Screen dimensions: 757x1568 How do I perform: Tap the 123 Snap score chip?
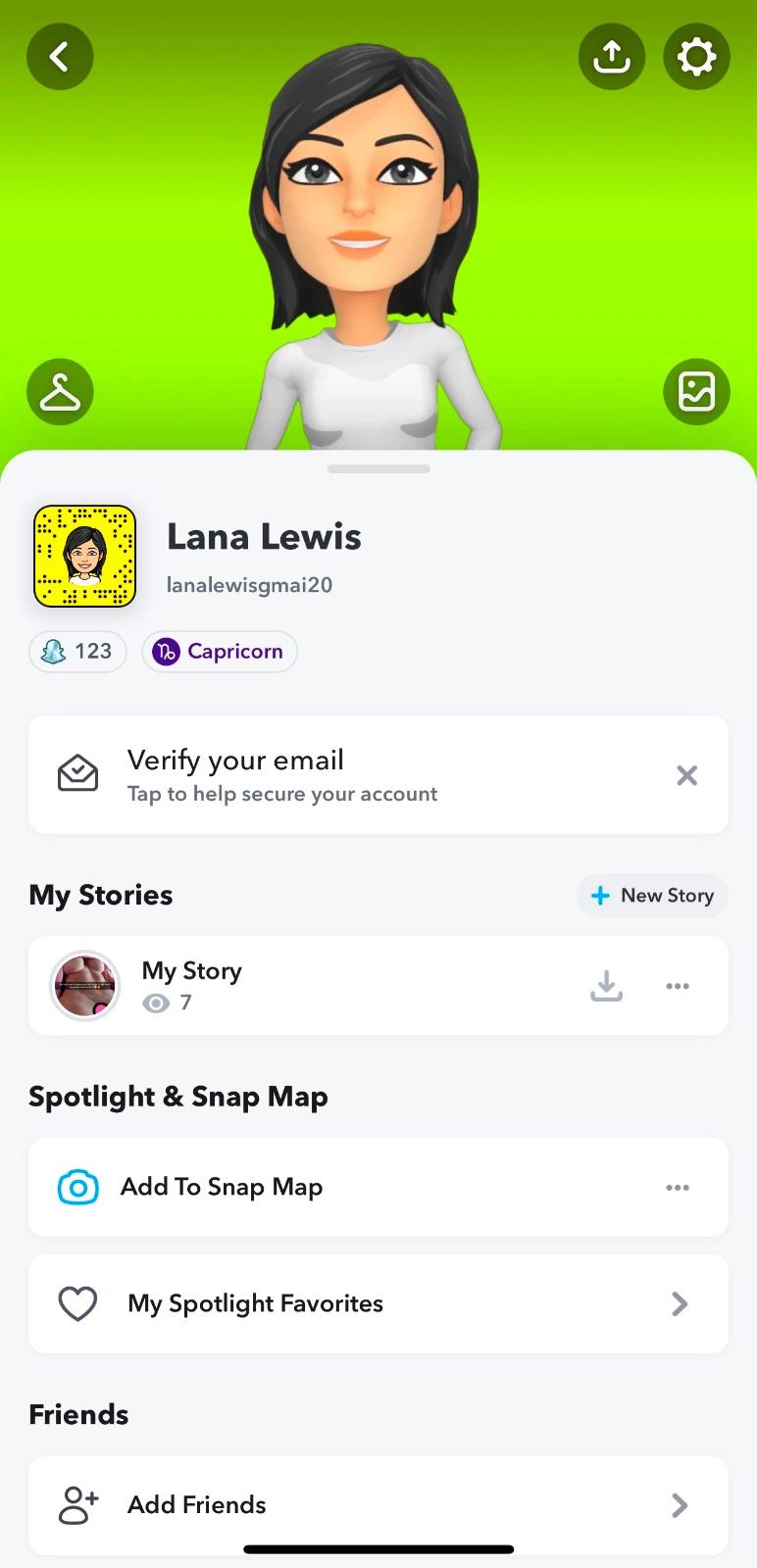77,652
